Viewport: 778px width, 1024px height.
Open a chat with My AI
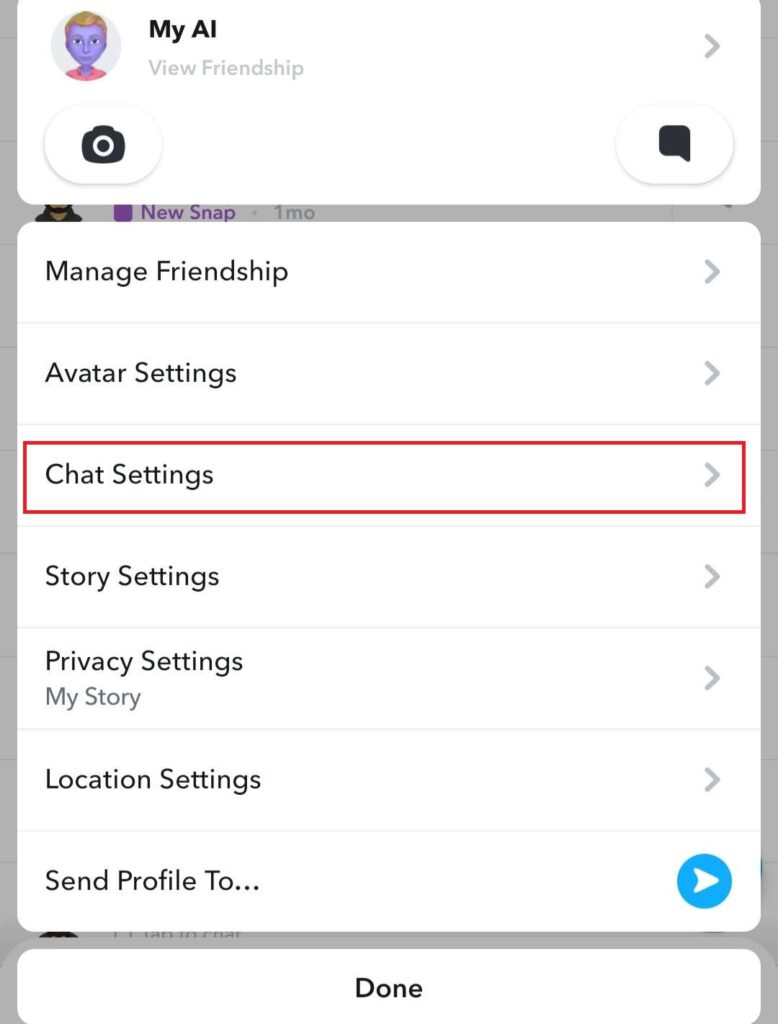coord(675,144)
